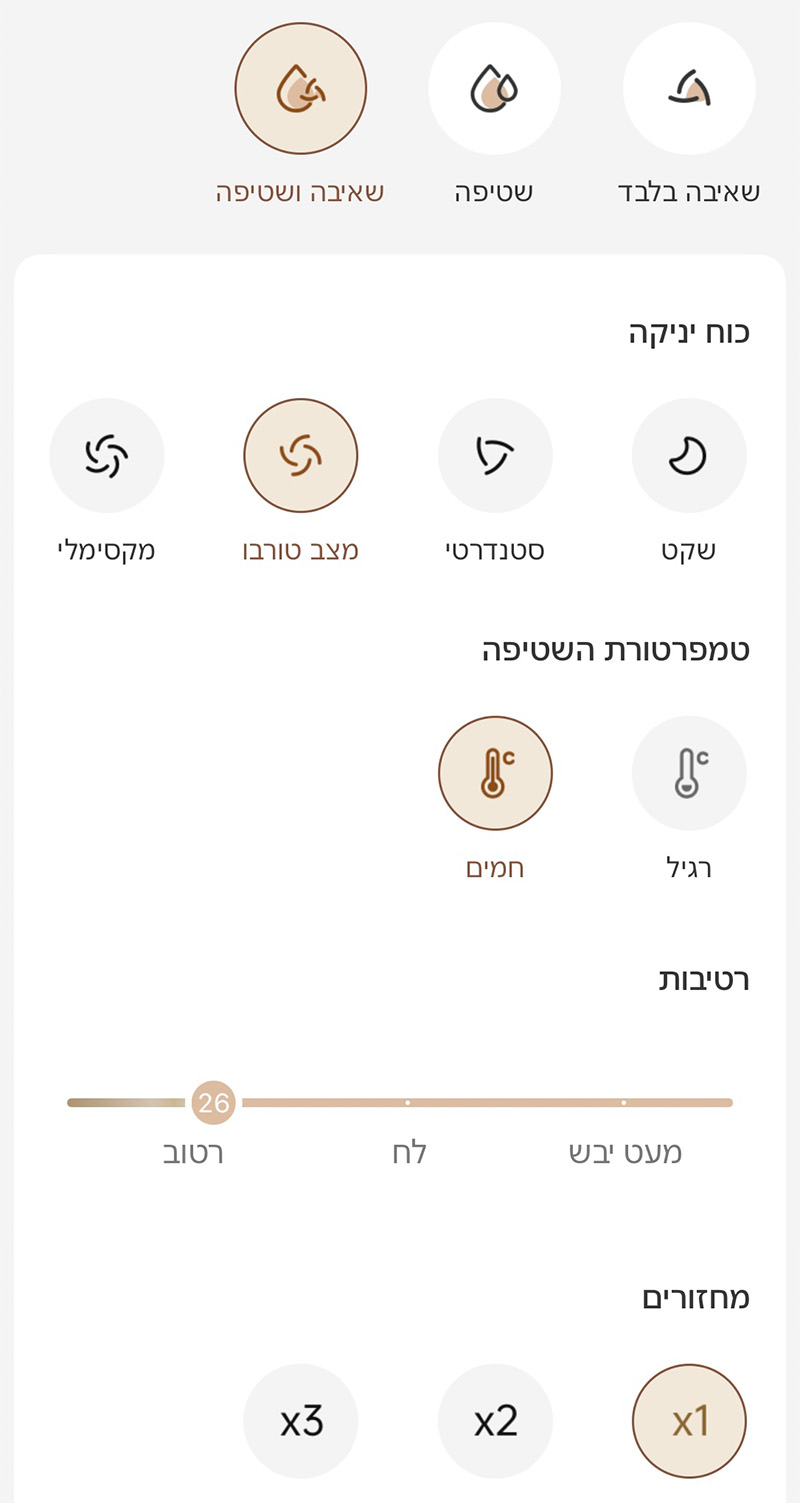Select מצב טורבו suction power
The height and width of the screenshot is (1503, 800).
[301, 456]
